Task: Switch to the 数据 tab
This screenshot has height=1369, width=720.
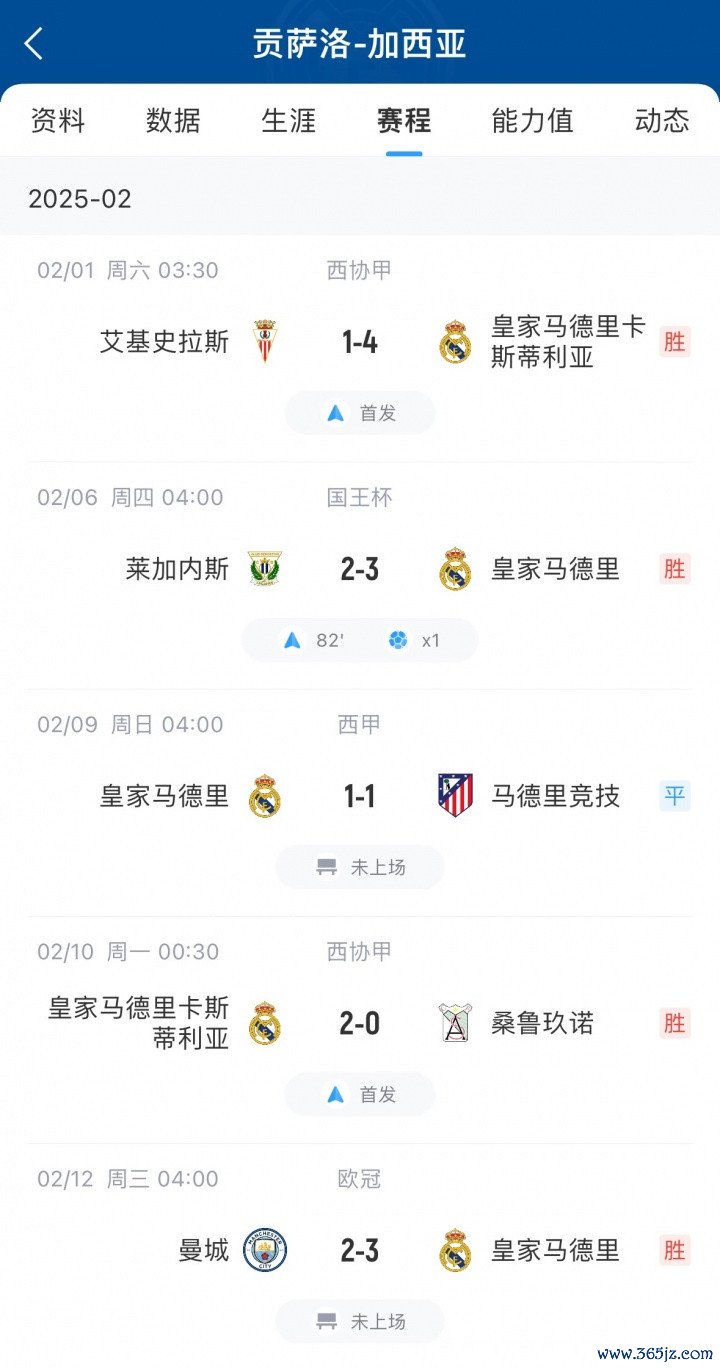Action: [173, 121]
